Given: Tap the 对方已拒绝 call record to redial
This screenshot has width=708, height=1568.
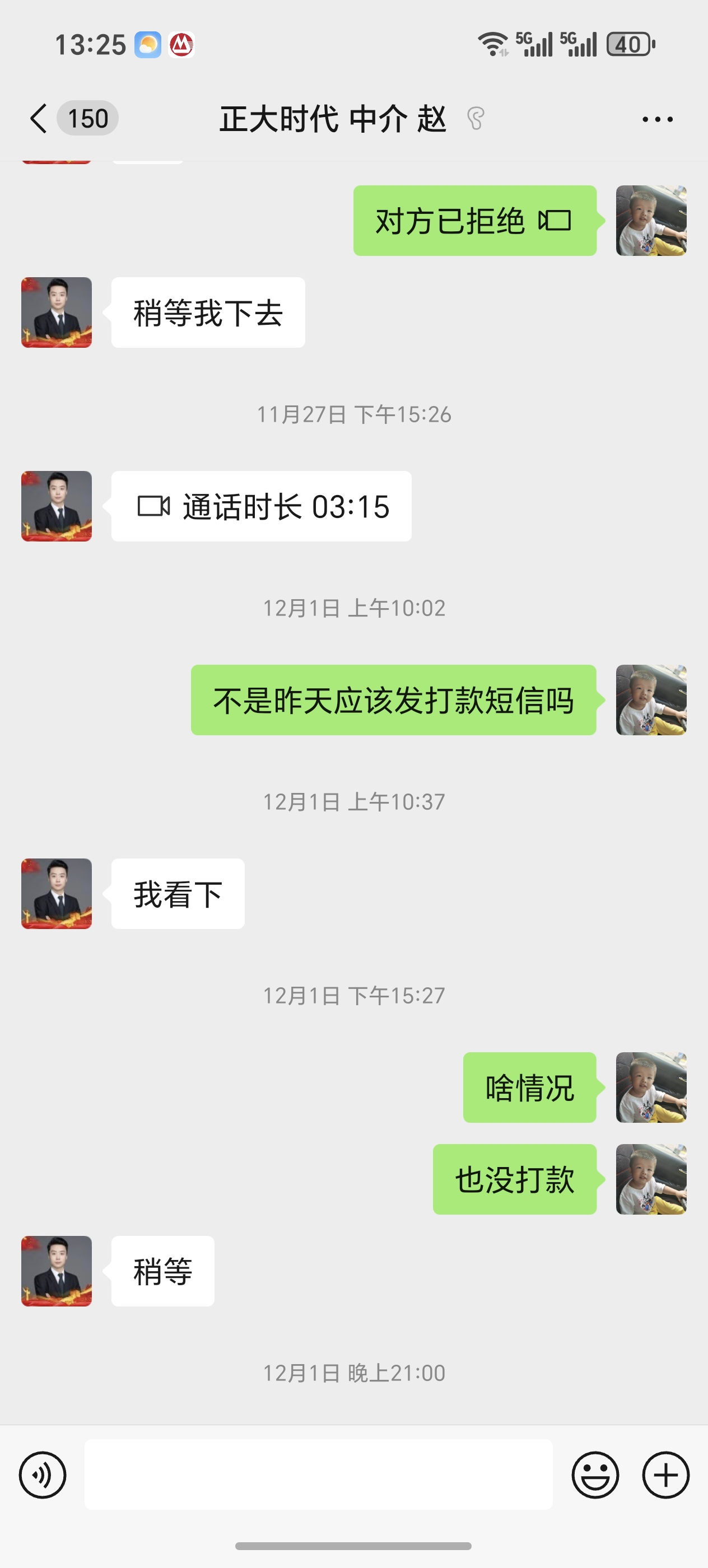Looking at the screenshot, I should [x=474, y=220].
